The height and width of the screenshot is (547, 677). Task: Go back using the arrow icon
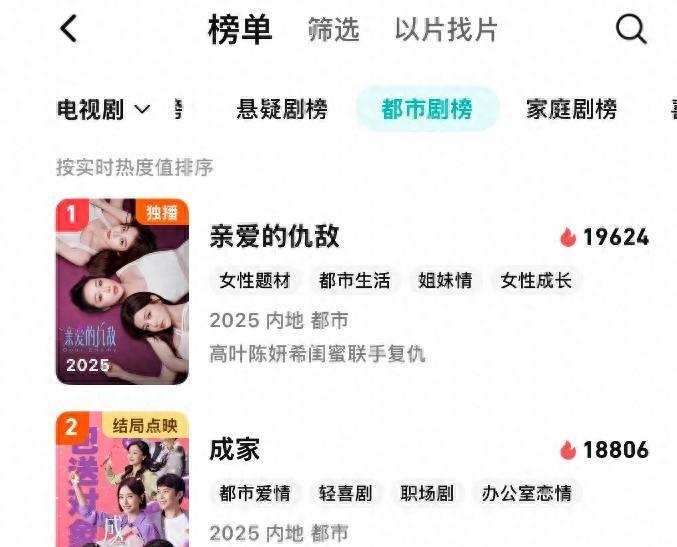pyautogui.click(x=68, y=29)
